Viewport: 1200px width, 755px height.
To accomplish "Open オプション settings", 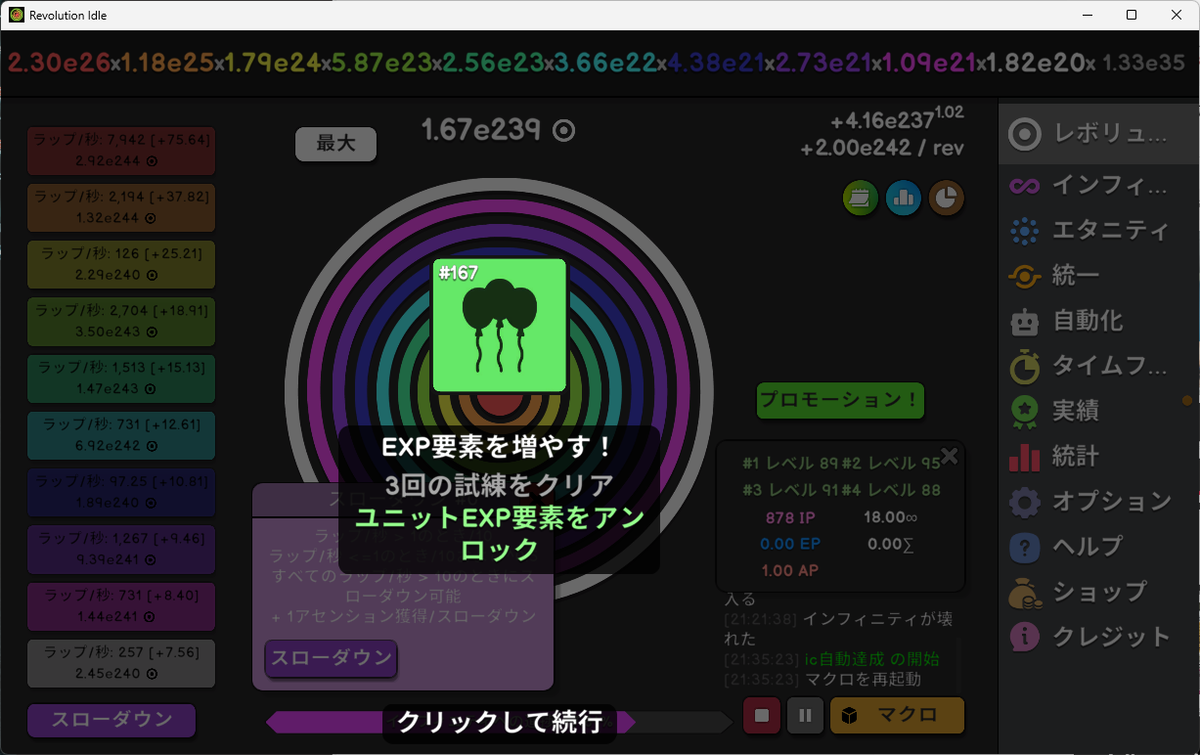I will point(1098,501).
